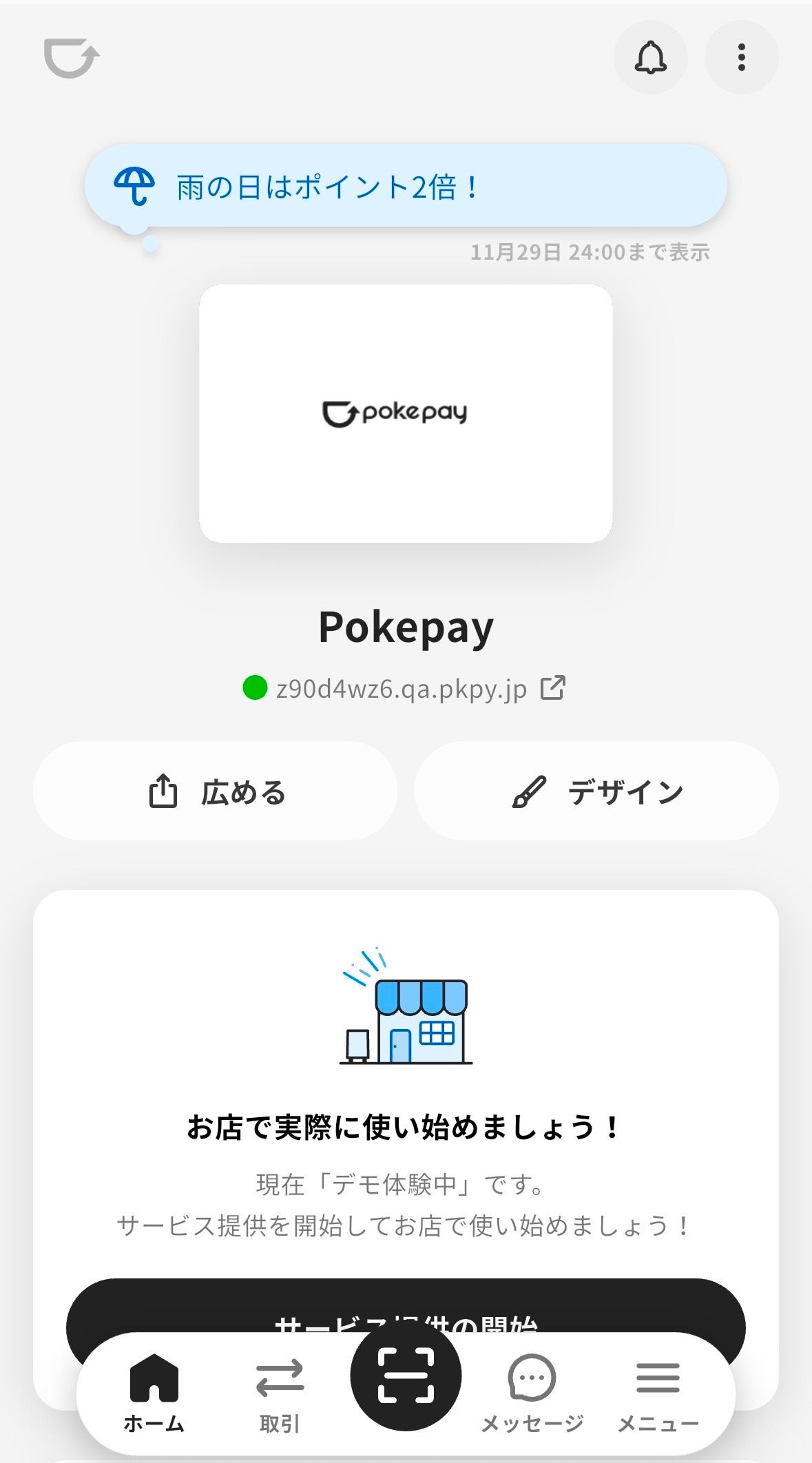Tap the brush icon on the デザイン button

530,791
